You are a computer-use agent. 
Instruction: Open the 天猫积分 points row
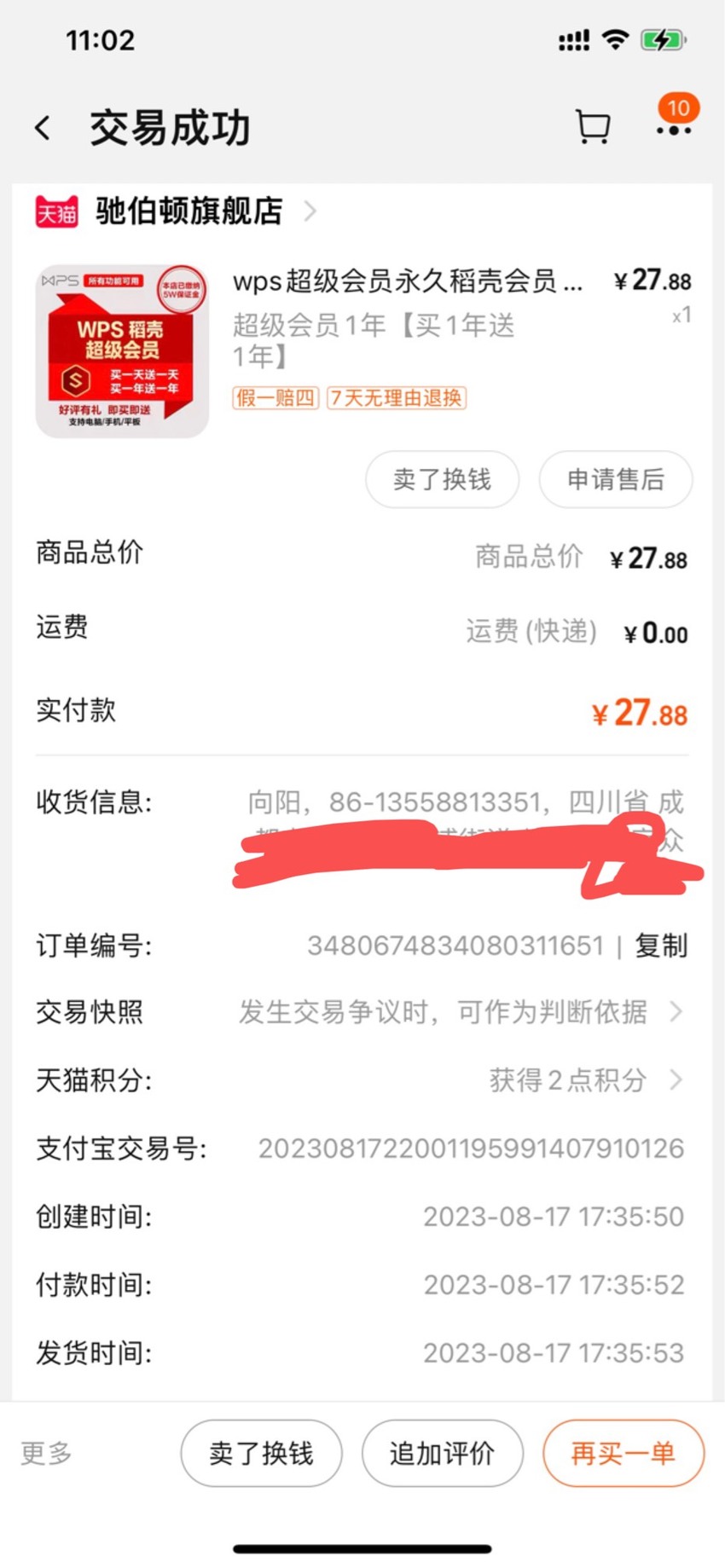click(362, 1080)
